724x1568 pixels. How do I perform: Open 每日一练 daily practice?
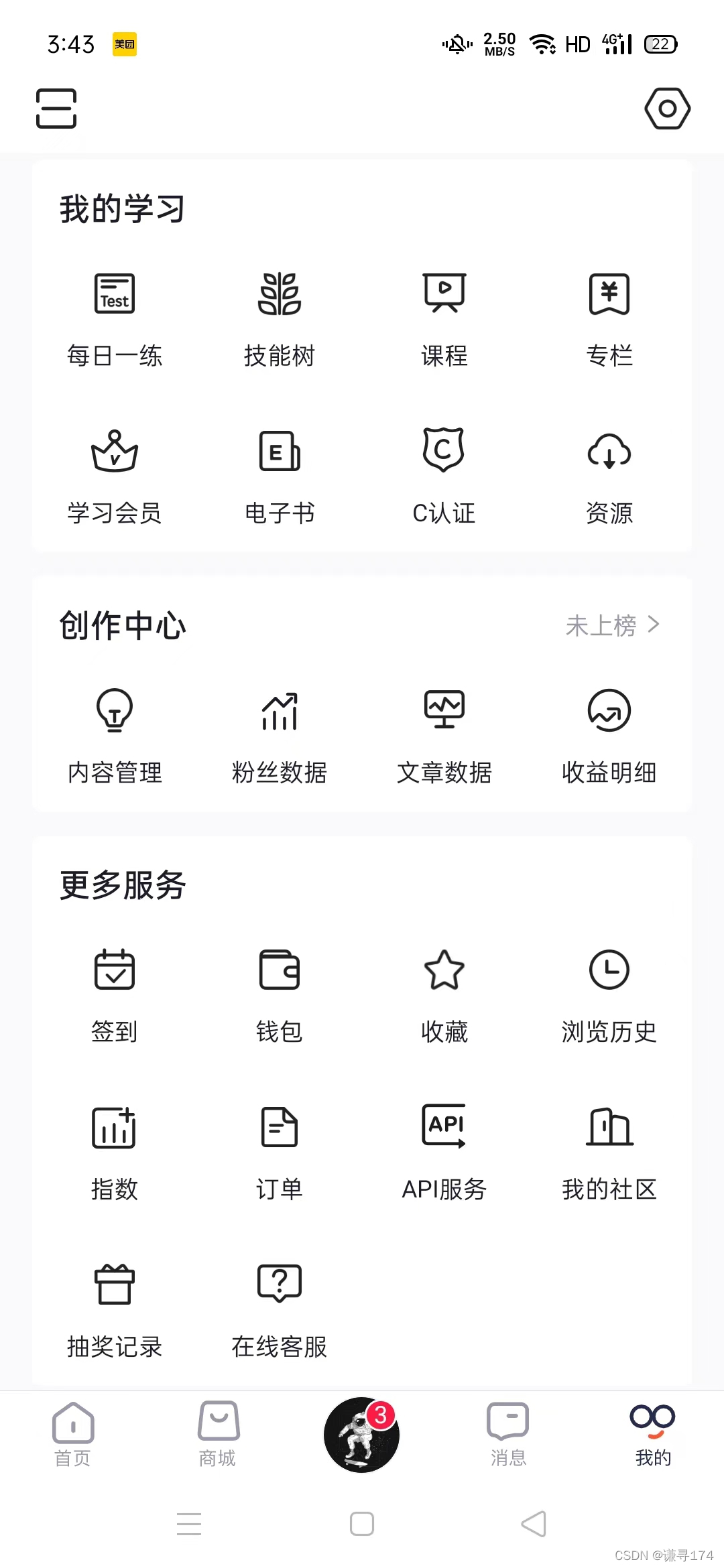(x=115, y=320)
